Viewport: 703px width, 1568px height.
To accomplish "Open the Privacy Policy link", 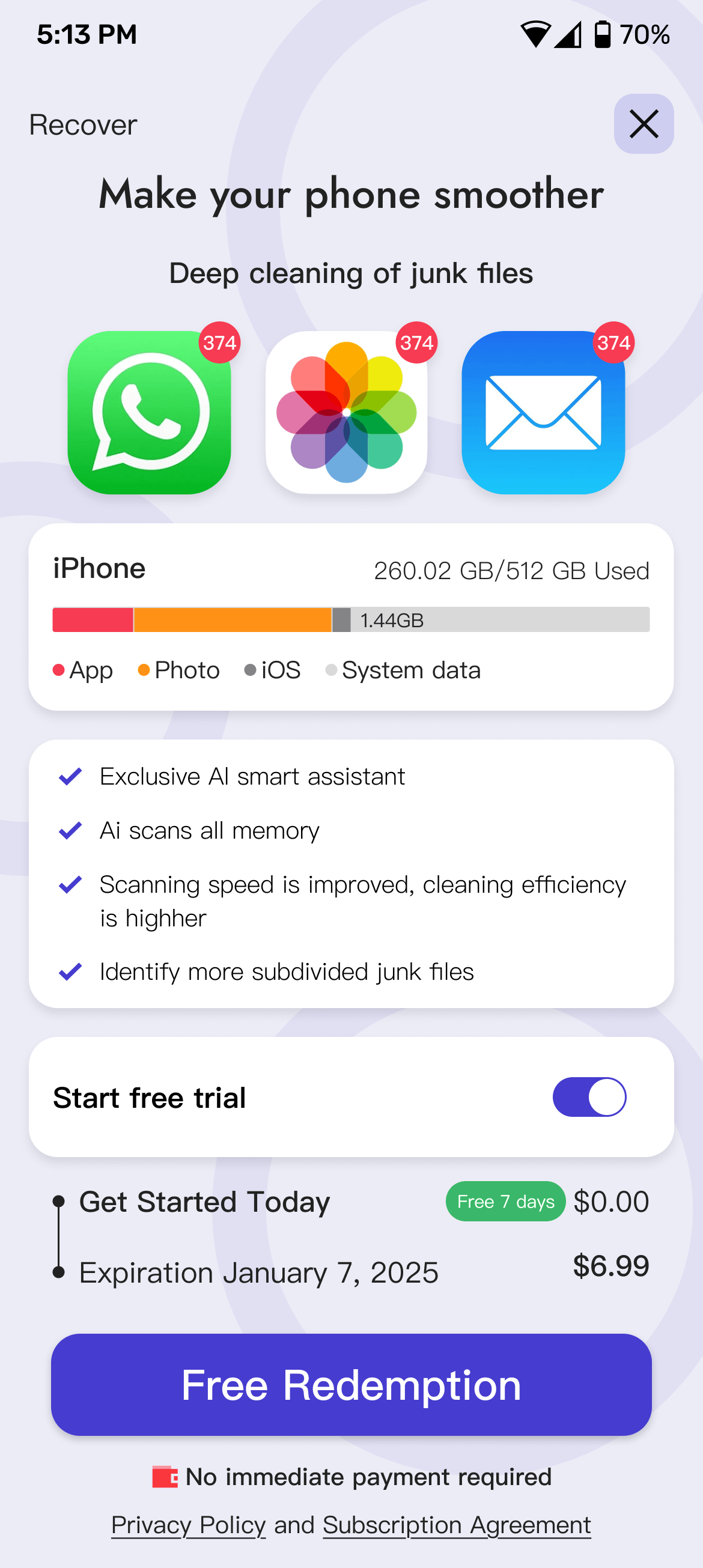I will [x=189, y=1525].
